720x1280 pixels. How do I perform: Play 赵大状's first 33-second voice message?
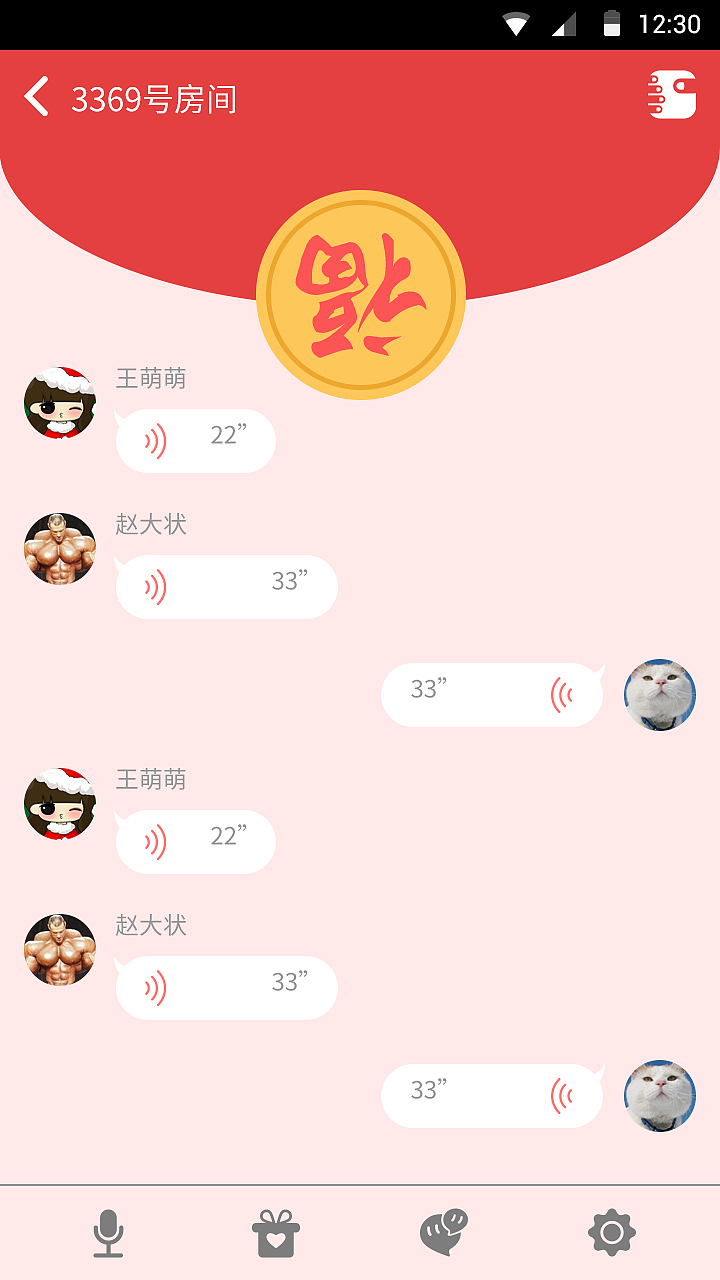tap(226, 587)
